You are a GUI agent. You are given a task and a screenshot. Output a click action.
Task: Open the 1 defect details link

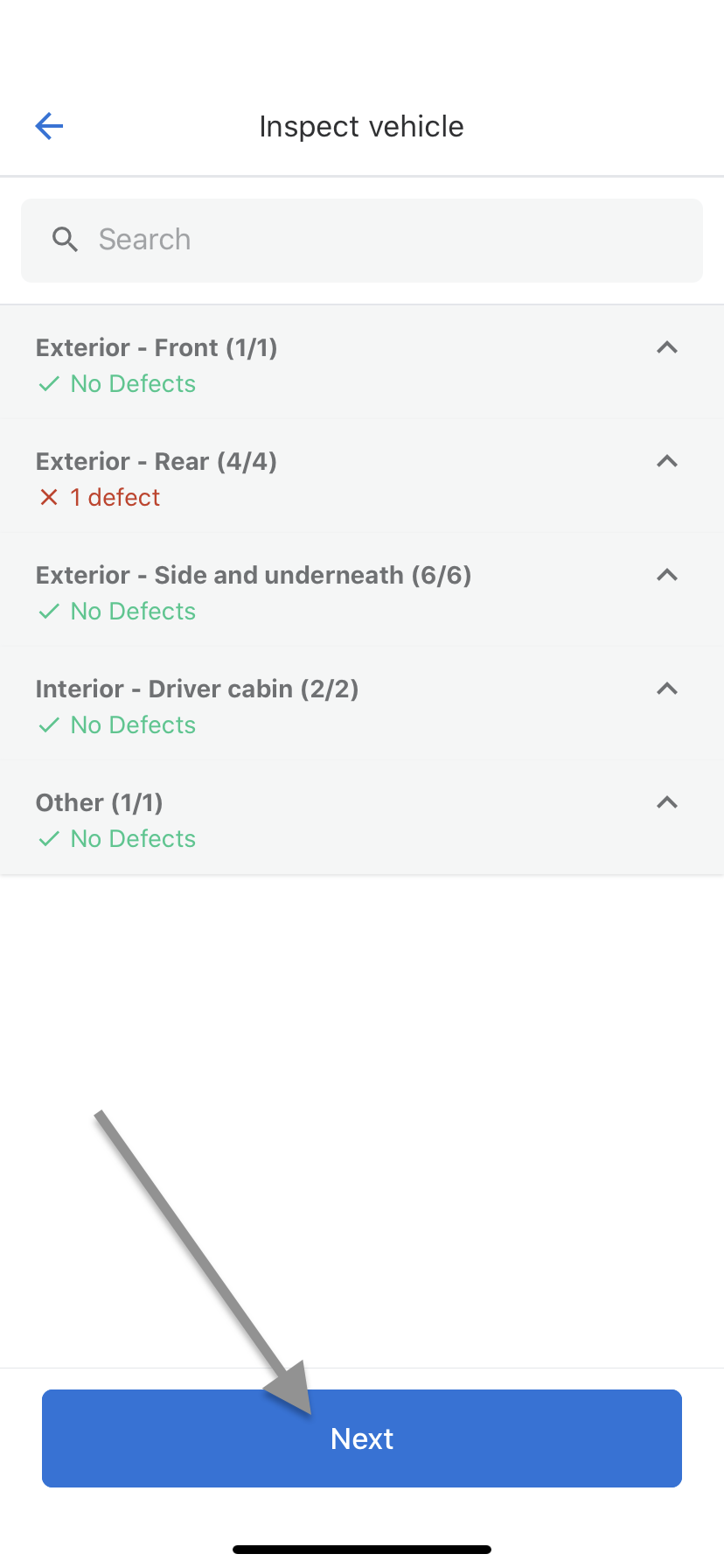[115, 497]
